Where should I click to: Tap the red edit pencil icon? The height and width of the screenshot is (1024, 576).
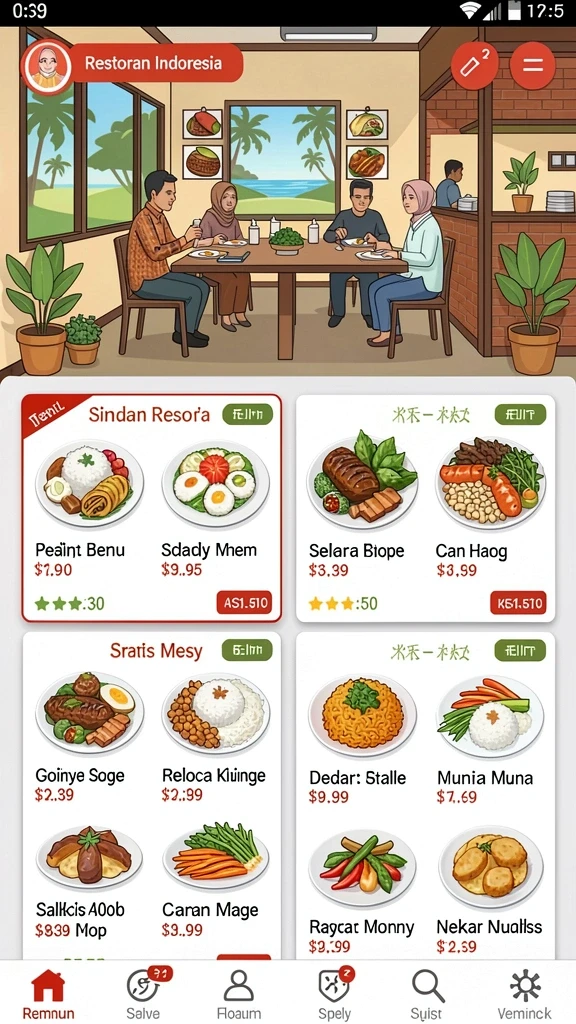475,65
